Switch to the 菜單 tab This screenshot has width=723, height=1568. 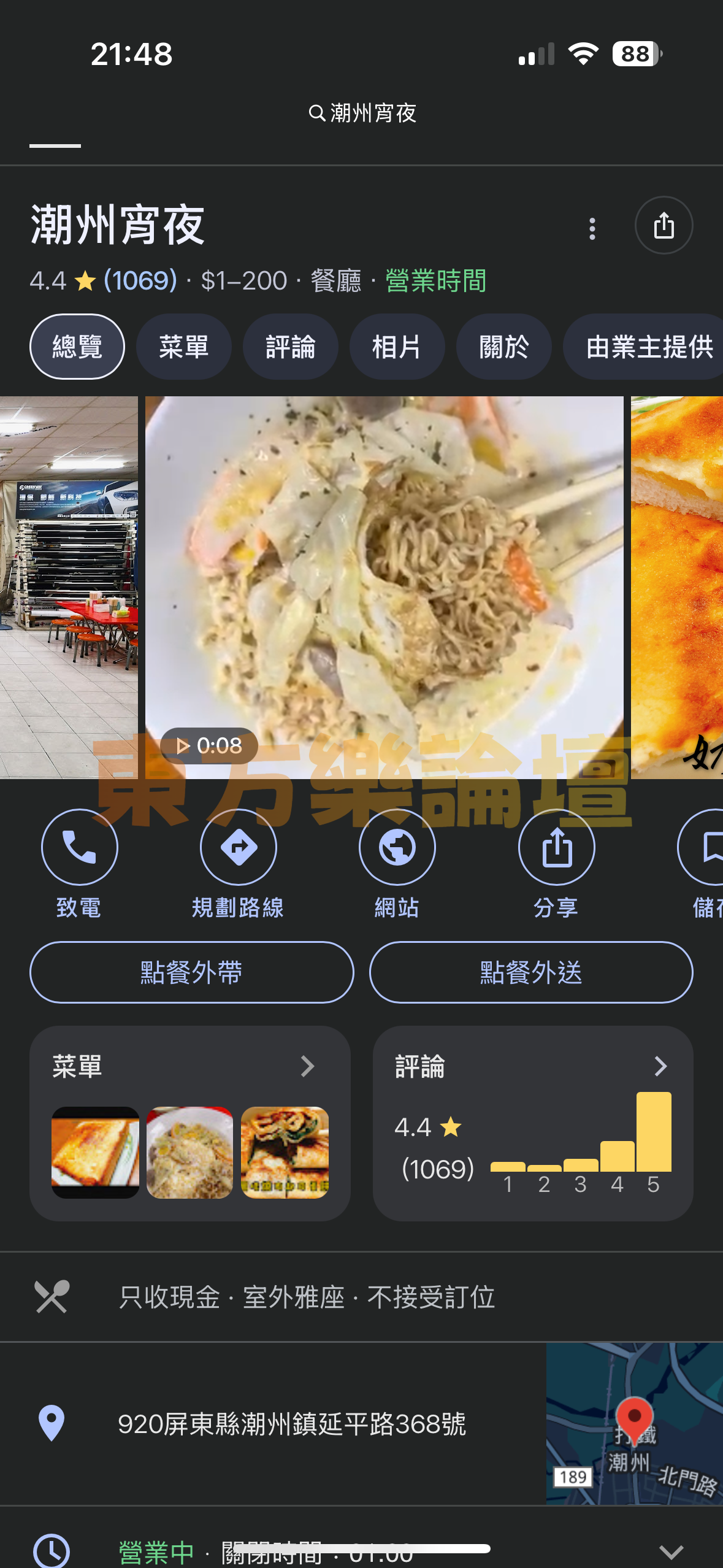tap(183, 347)
